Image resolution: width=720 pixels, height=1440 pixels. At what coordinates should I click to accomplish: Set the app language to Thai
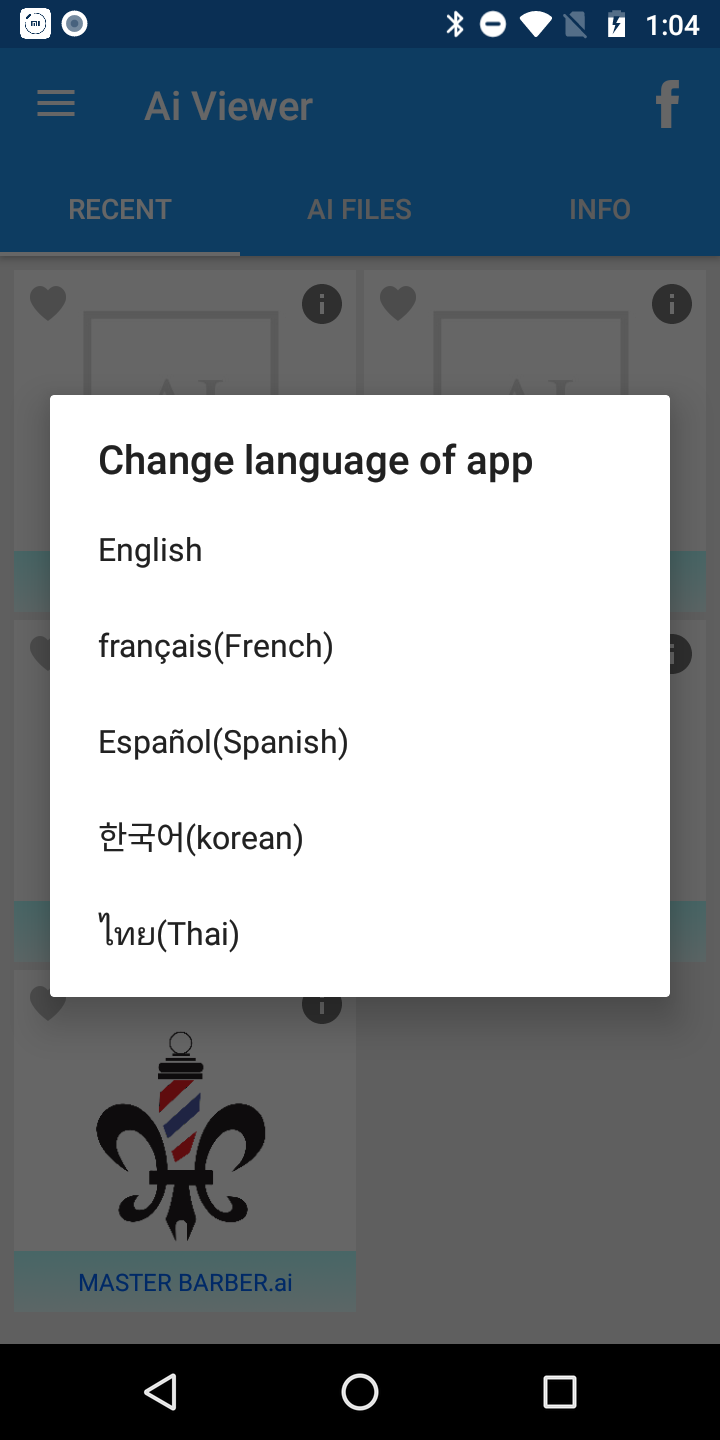169,934
